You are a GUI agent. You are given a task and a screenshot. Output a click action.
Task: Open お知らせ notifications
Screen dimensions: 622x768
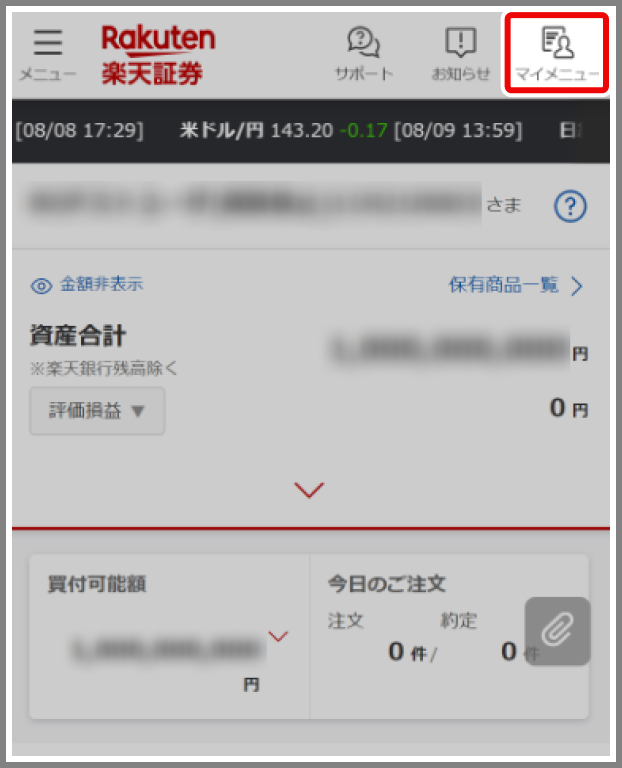460,52
